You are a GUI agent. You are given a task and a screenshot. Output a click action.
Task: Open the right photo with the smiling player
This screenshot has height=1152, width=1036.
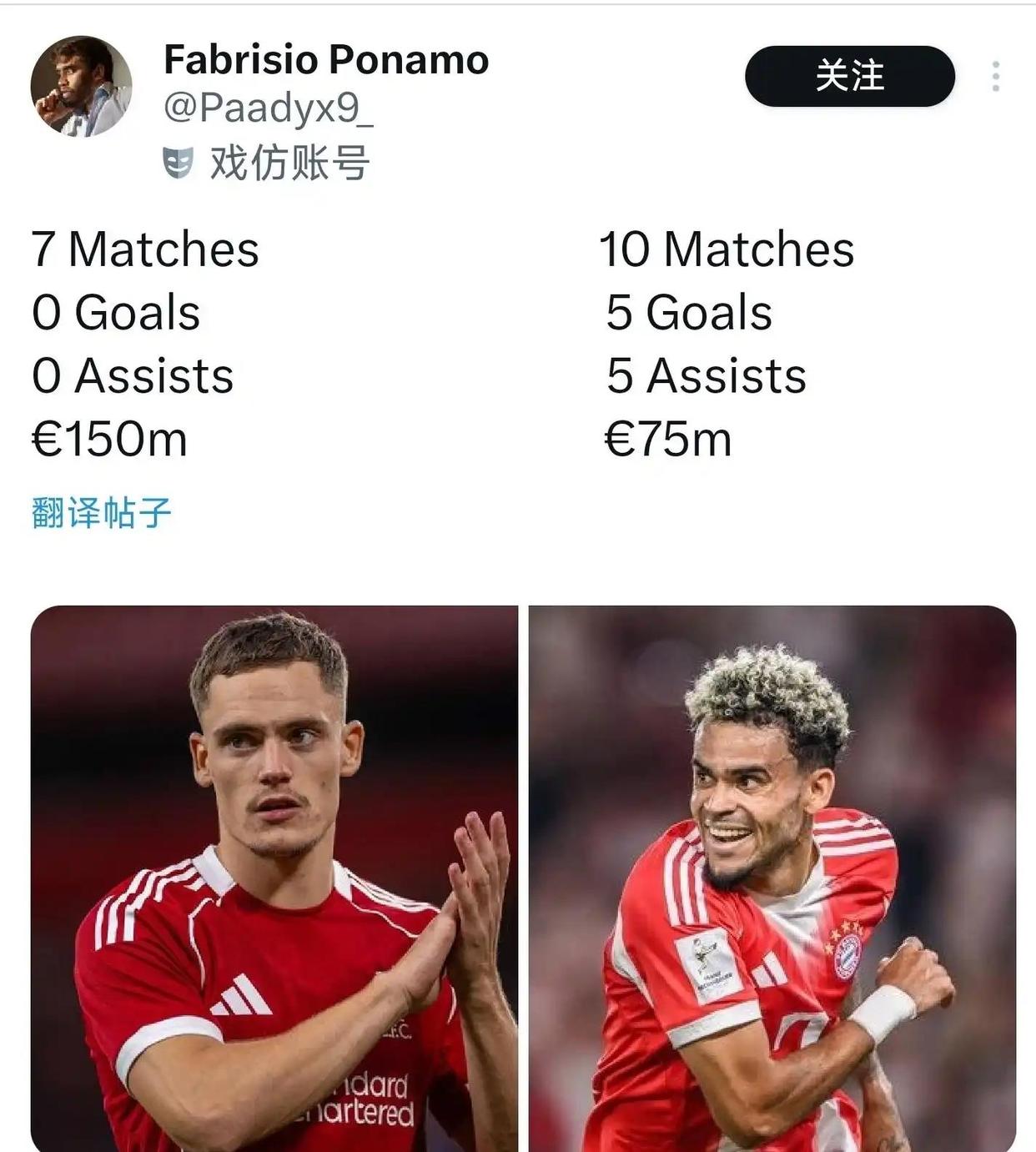point(772,878)
